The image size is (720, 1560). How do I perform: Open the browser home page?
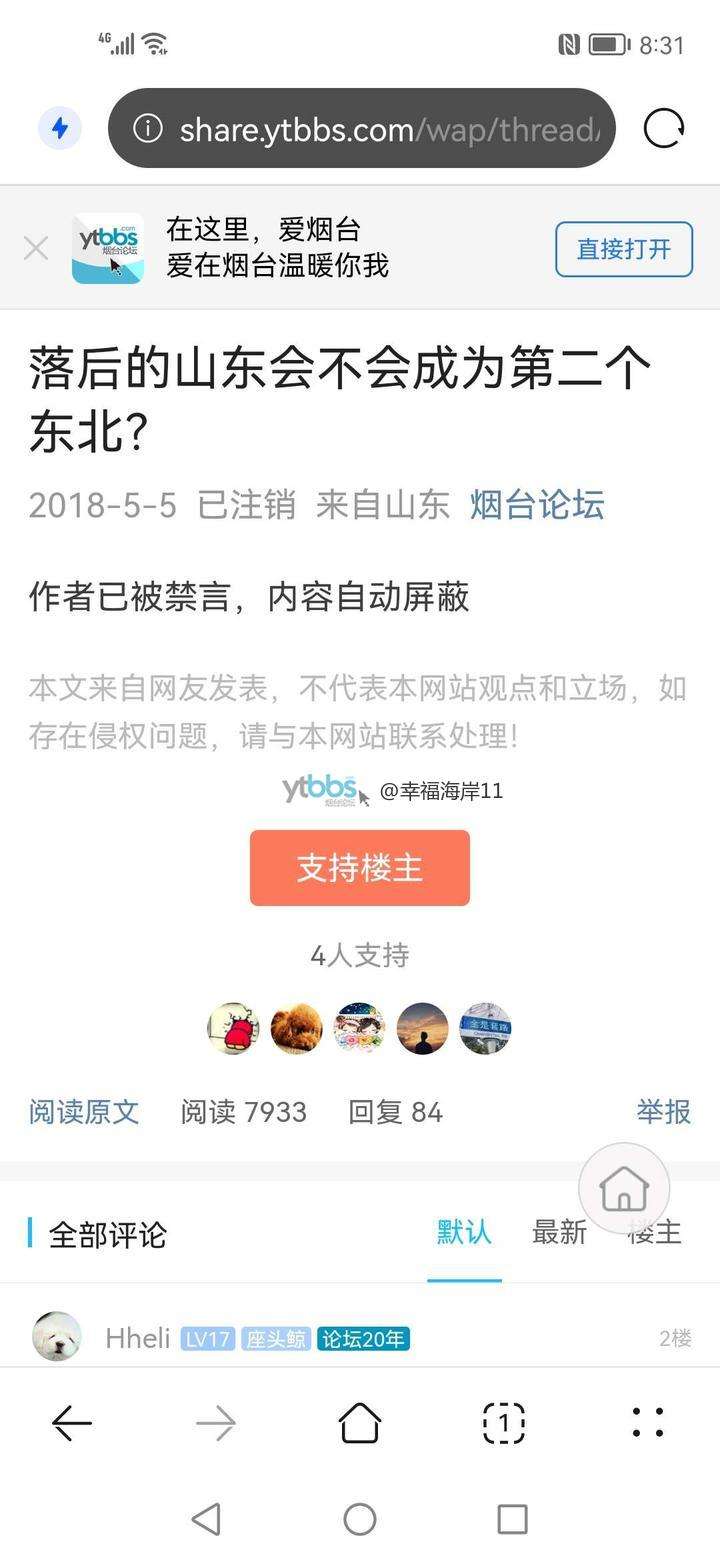360,1423
